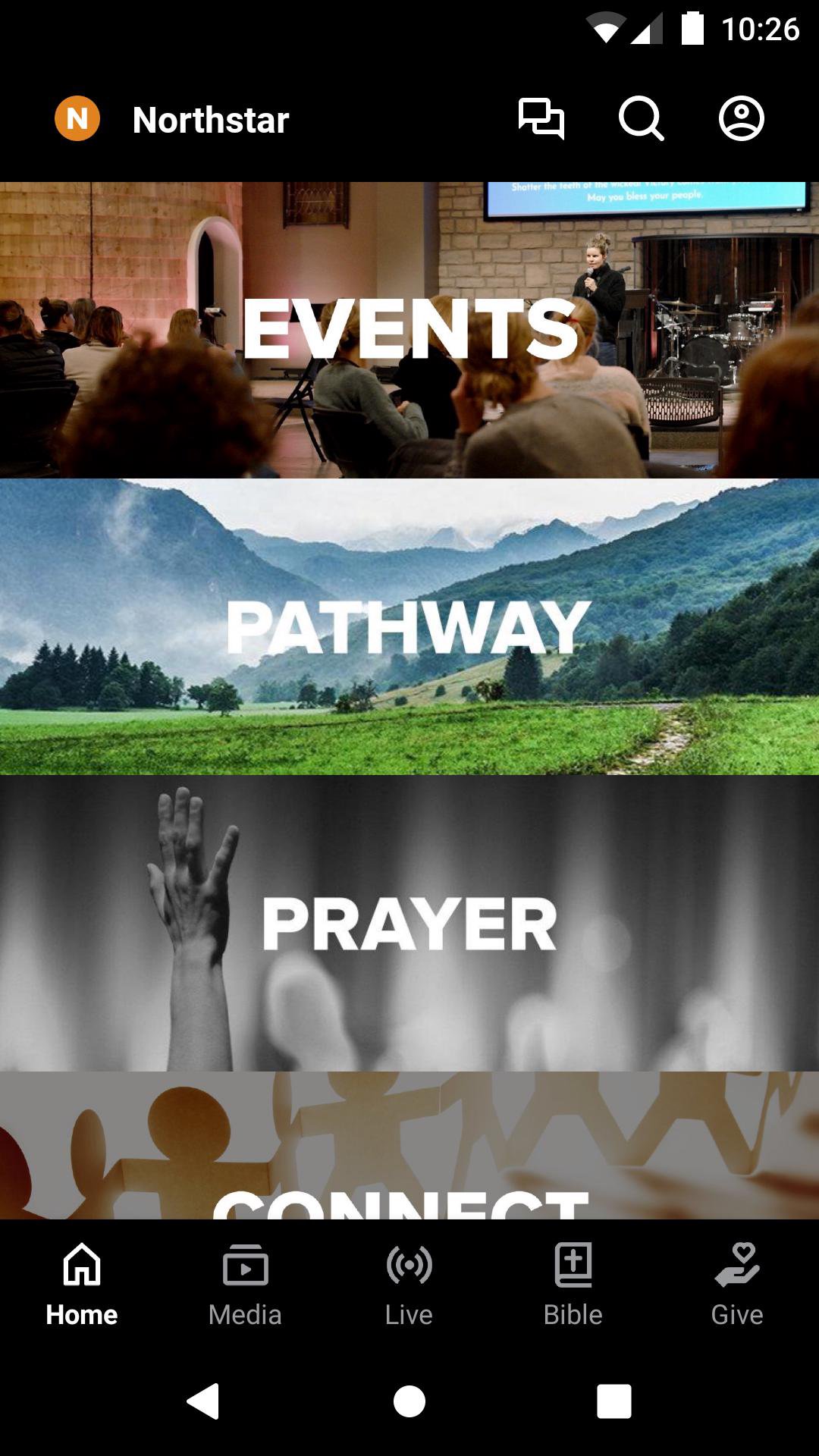Viewport: 819px width, 1456px height.
Task: Open the search icon
Action: coord(641,119)
